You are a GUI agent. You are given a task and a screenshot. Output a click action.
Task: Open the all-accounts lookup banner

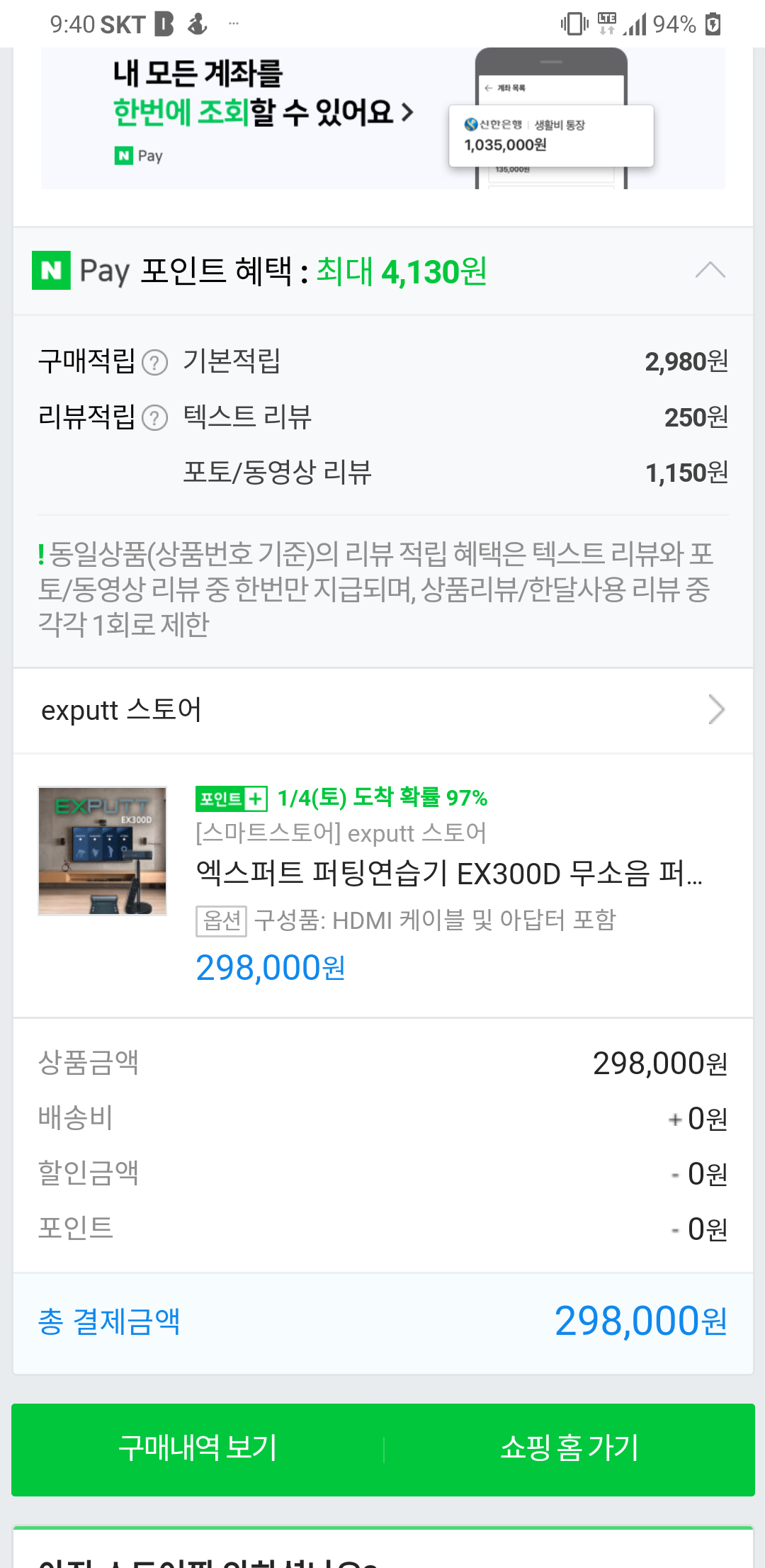(x=382, y=118)
